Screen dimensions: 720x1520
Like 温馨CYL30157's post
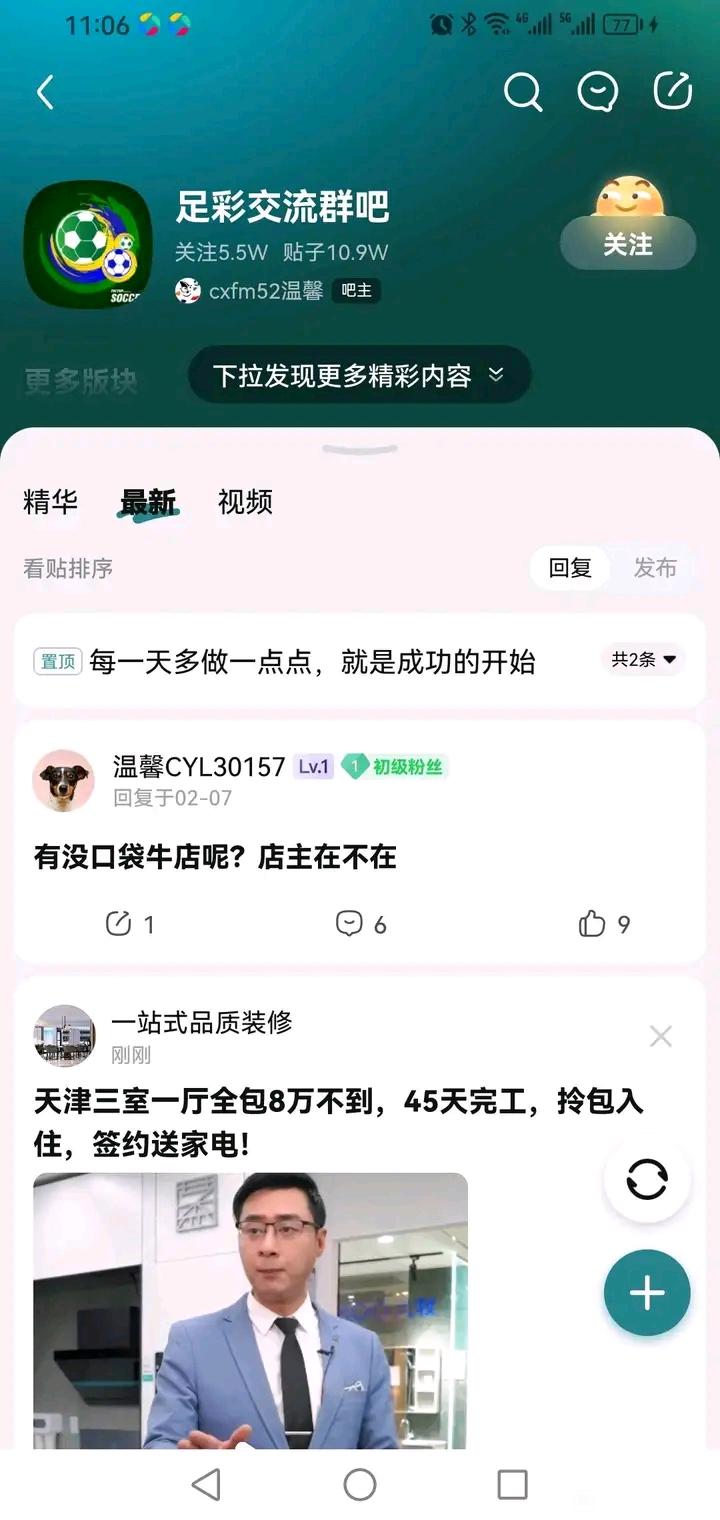604,924
